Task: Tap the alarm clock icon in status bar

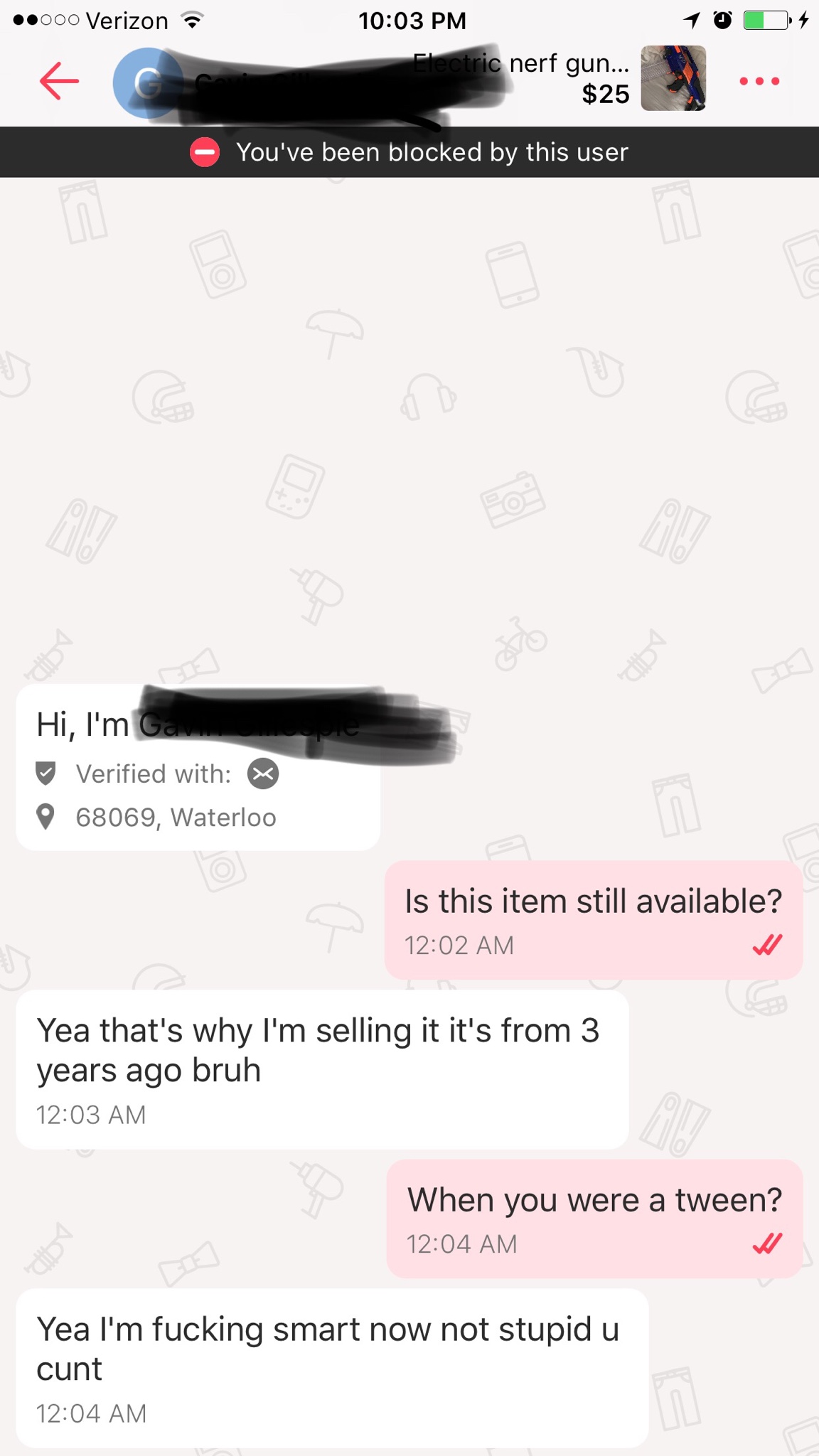Action: pyautogui.click(x=720, y=21)
